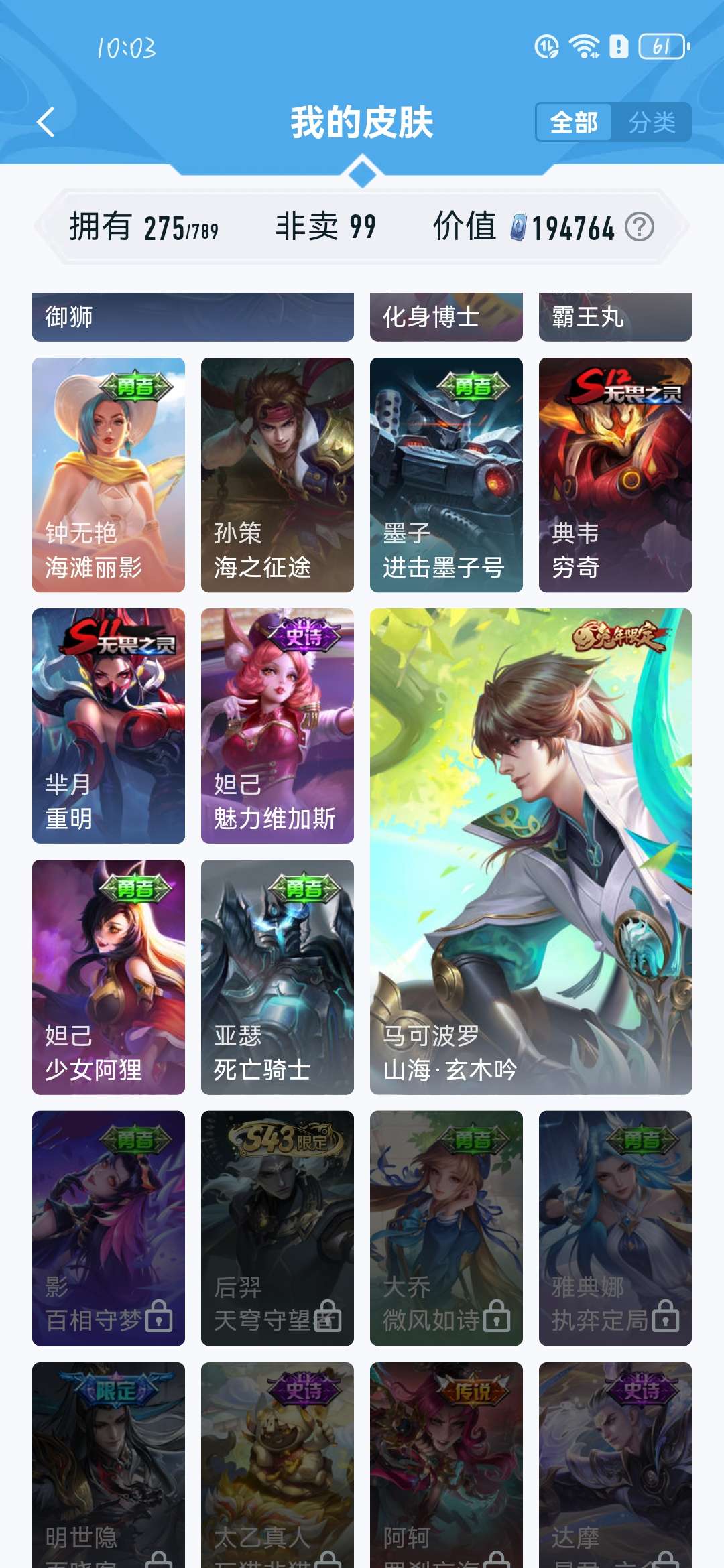This screenshot has height=1568, width=724.
Task: View locked 大乔 微风如诗 skin
Action: tap(446, 1228)
